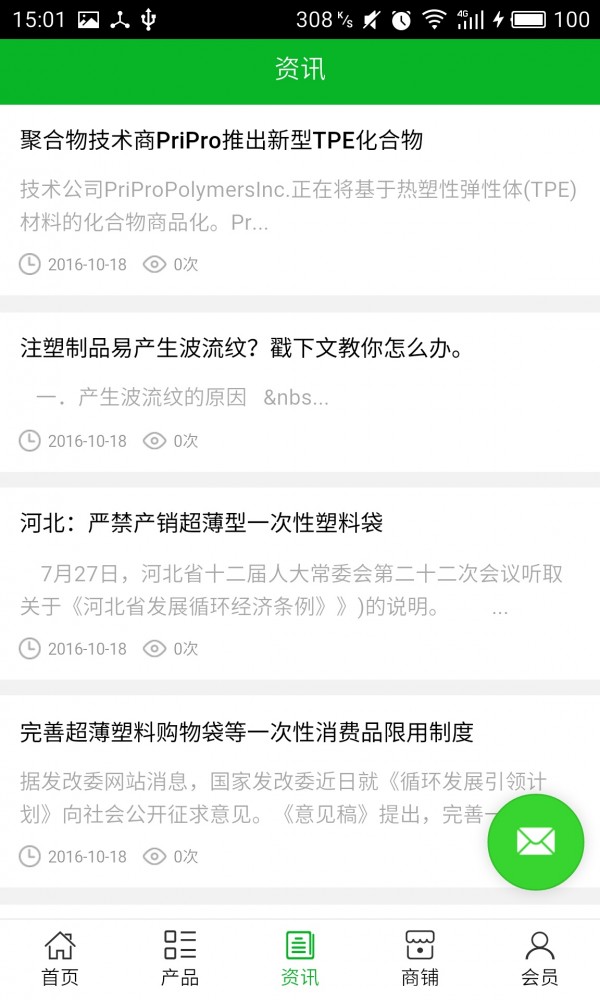Image resolution: width=600 pixels, height=1000 pixels.
Task: Switch to the 会员 tab
Action: [539, 959]
